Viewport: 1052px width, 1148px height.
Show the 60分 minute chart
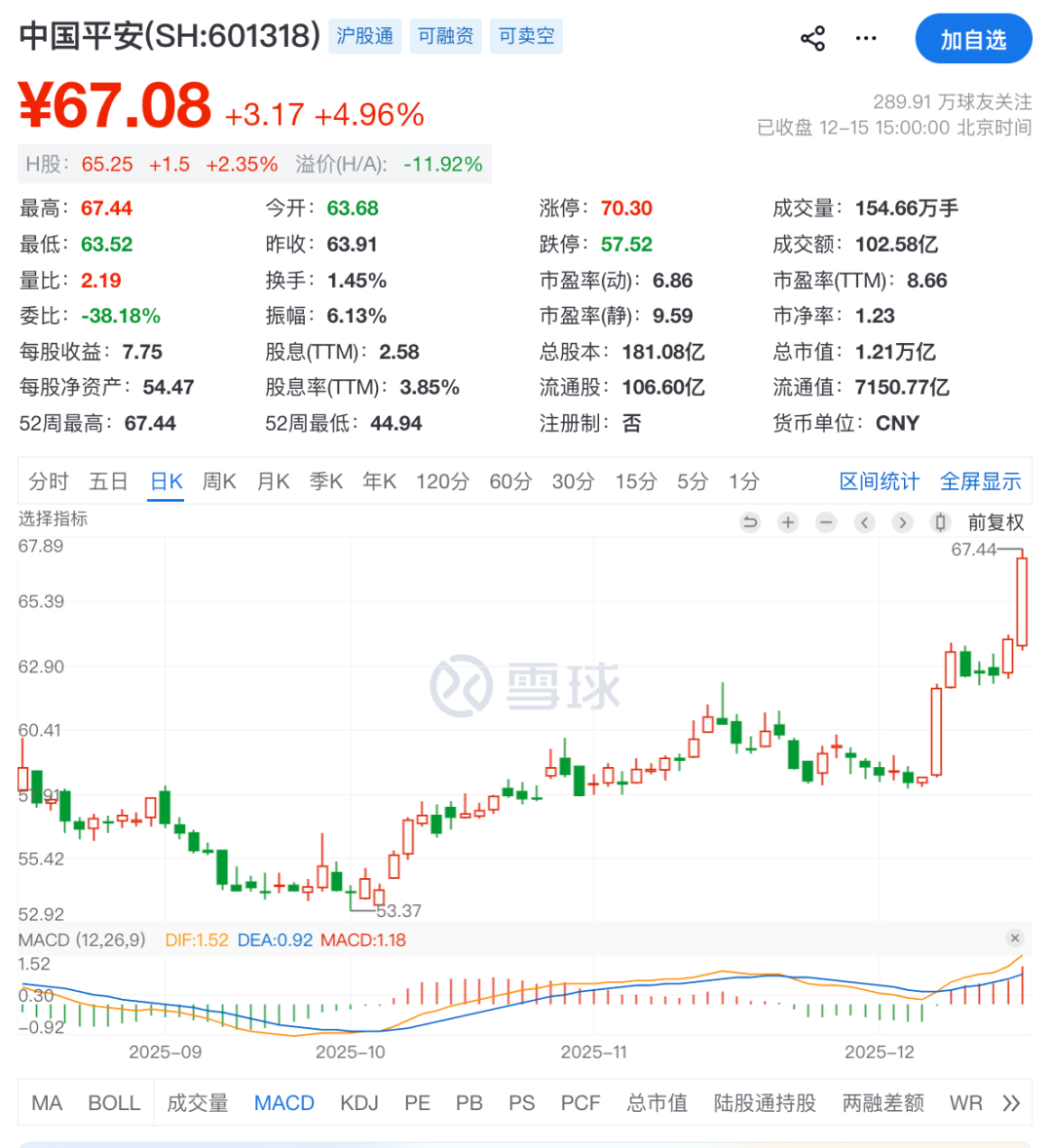[510, 481]
